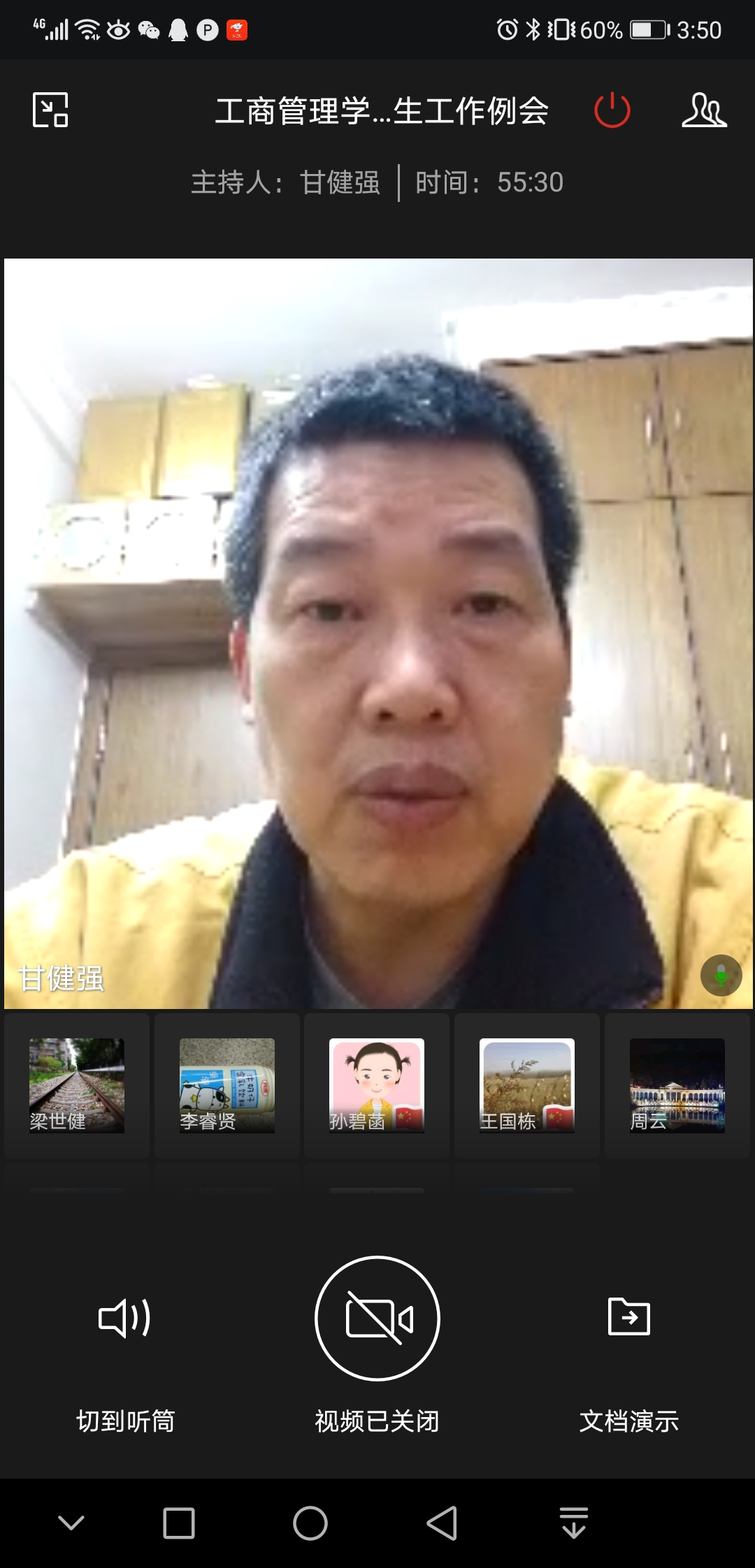
Task: Minimize the meeting window to floating view
Action: (50, 110)
